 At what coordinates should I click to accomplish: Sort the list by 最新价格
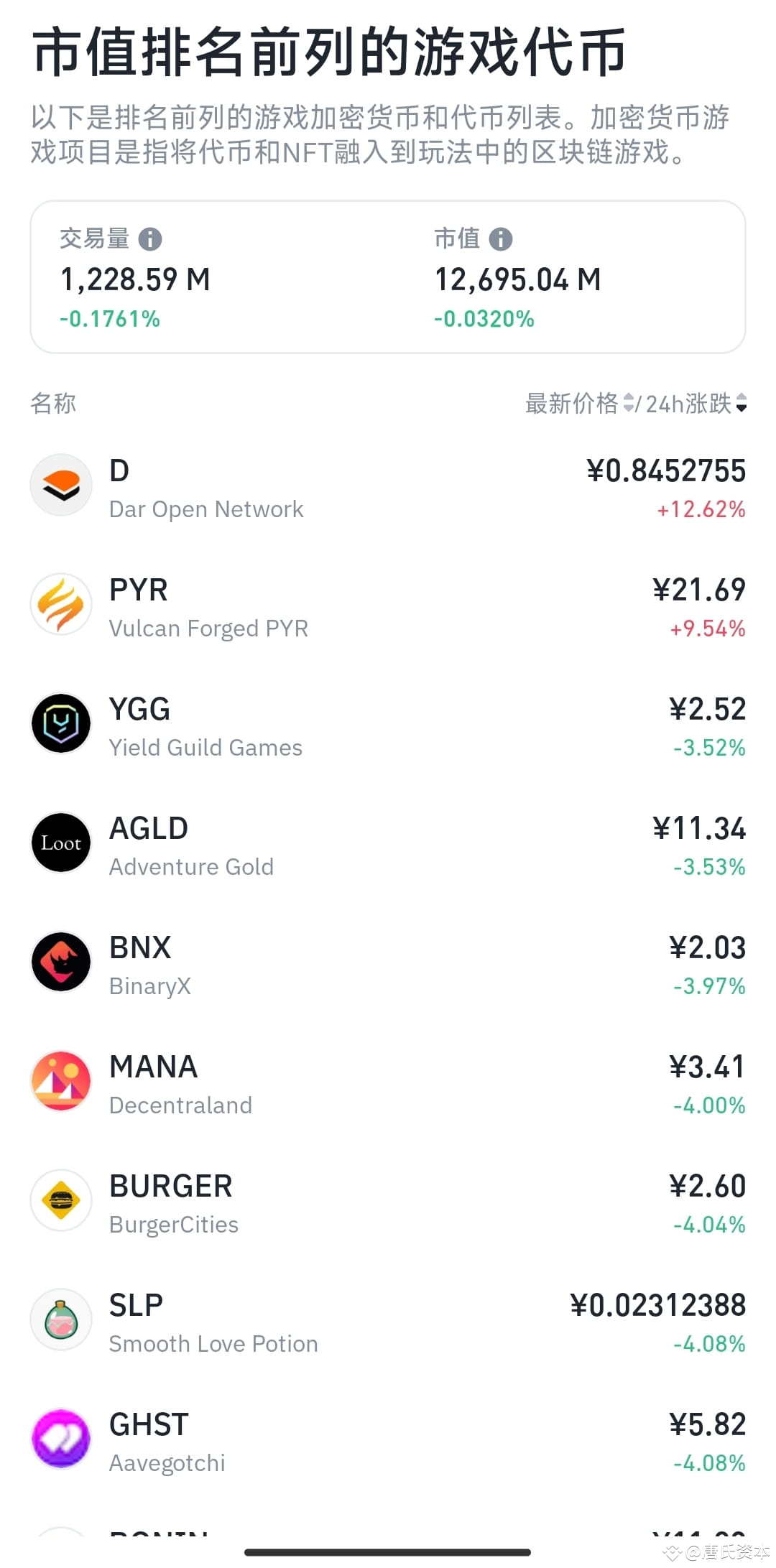click(579, 404)
